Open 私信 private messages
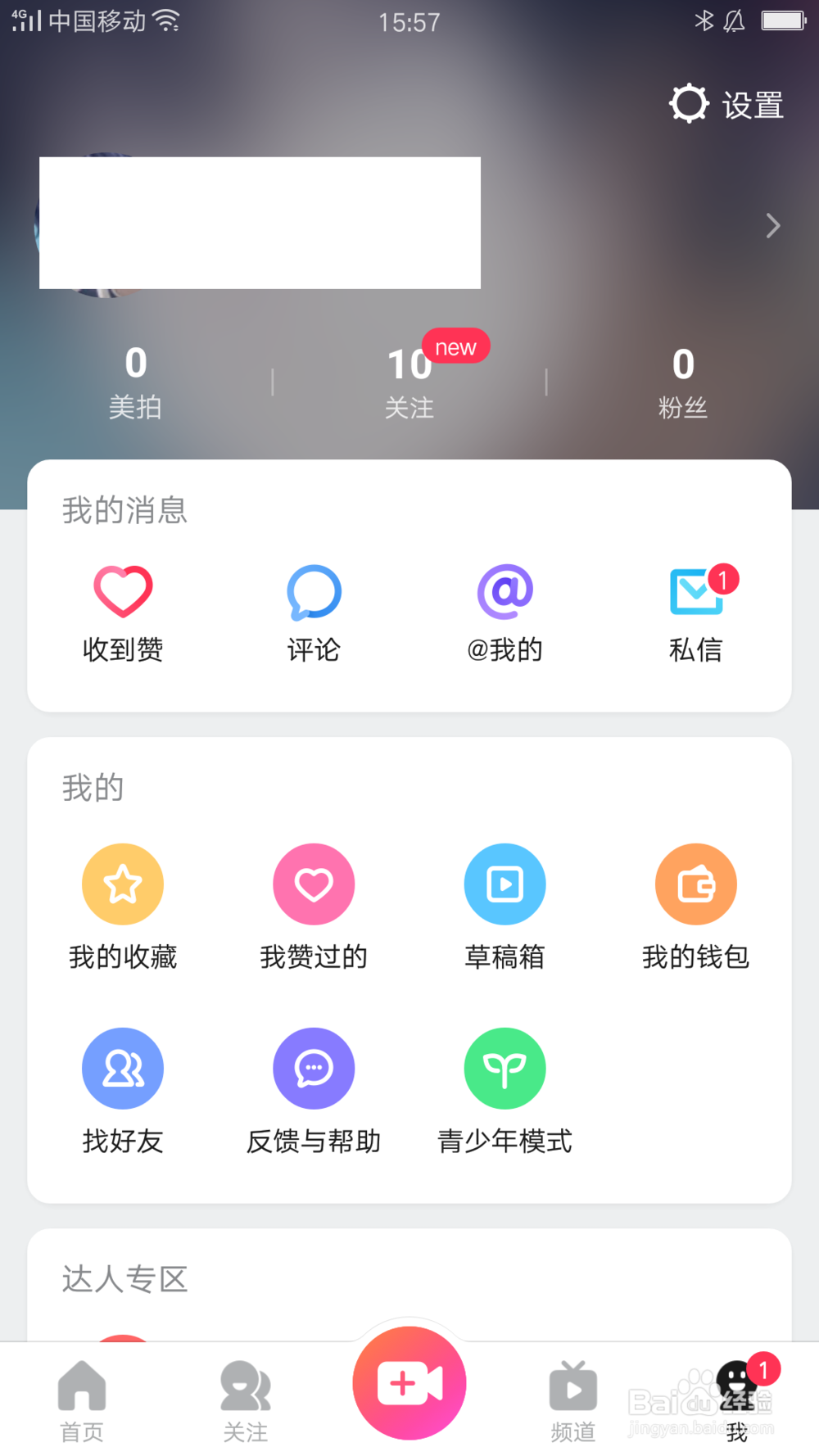The height and width of the screenshot is (1456, 819). (696, 614)
